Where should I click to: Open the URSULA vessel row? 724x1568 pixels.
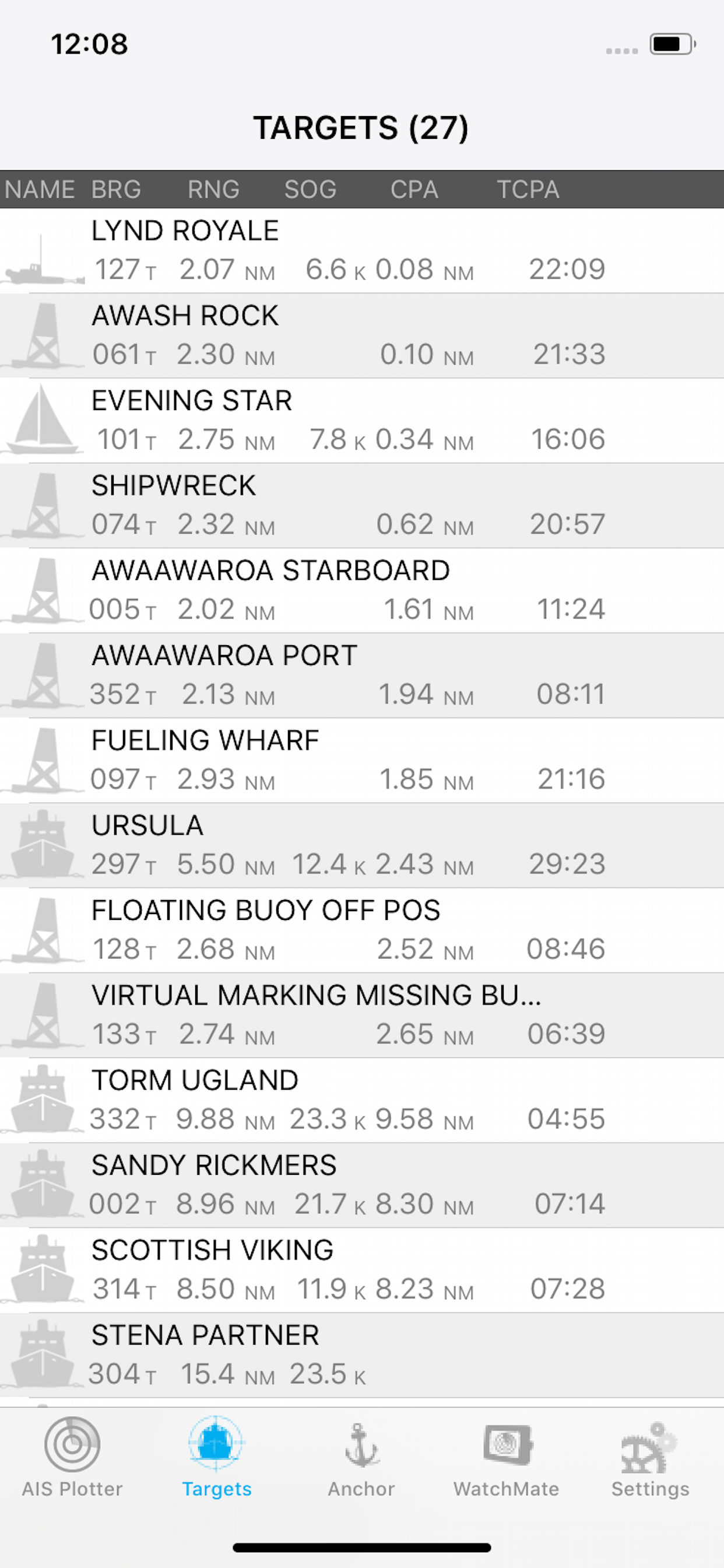pyautogui.click(x=362, y=845)
